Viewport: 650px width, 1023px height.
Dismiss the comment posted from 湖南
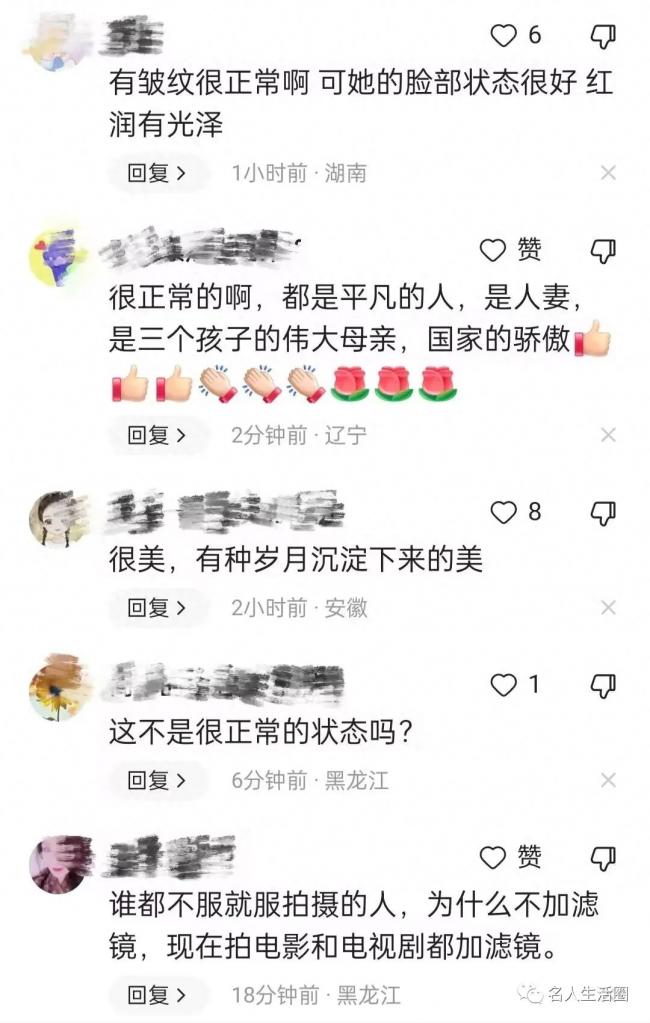608,173
